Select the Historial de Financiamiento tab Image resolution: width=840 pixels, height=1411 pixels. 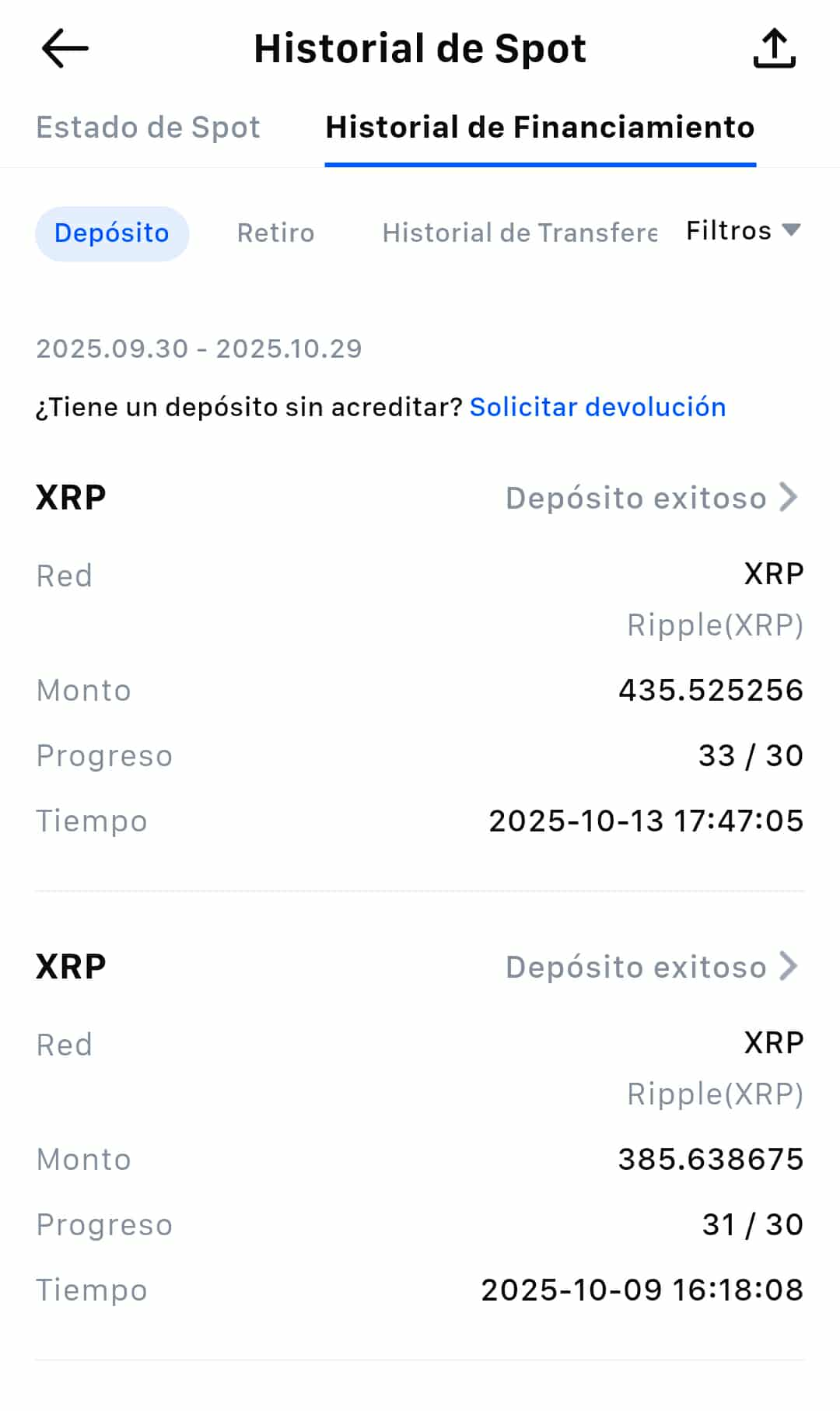pyautogui.click(x=540, y=128)
